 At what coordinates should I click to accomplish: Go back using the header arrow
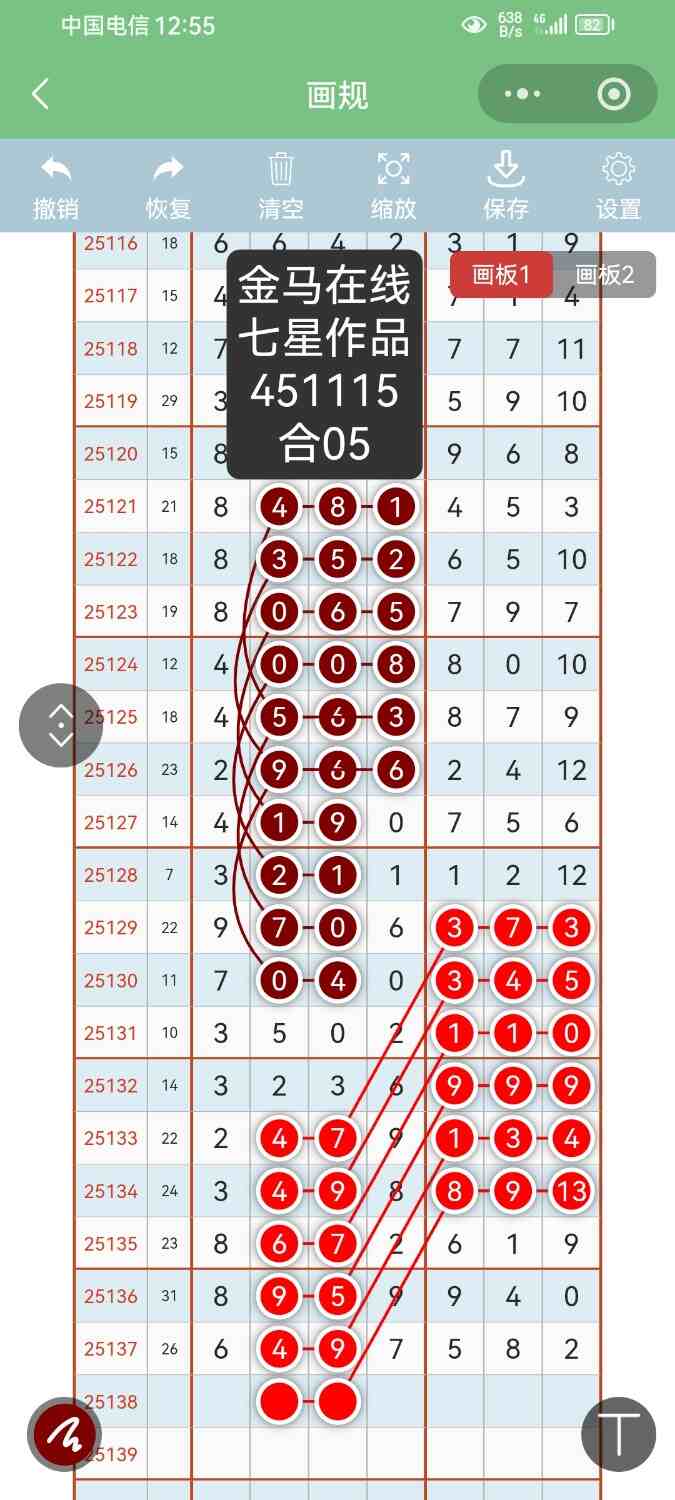(40, 95)
